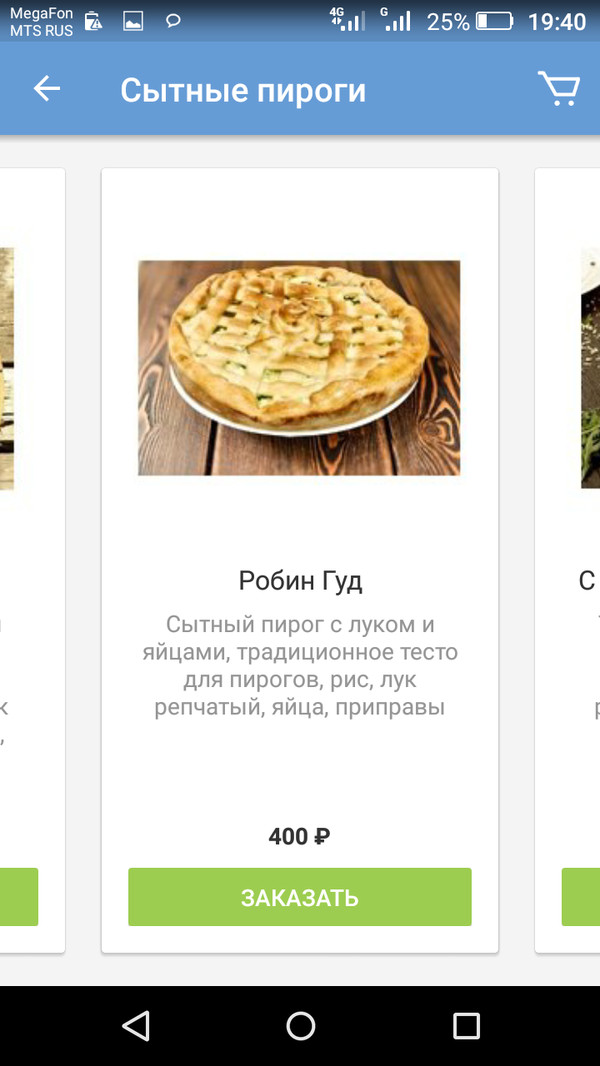The image size is (600, 1066).
Task: Order the Робин Гуд pie
Action: click(299, 897)
